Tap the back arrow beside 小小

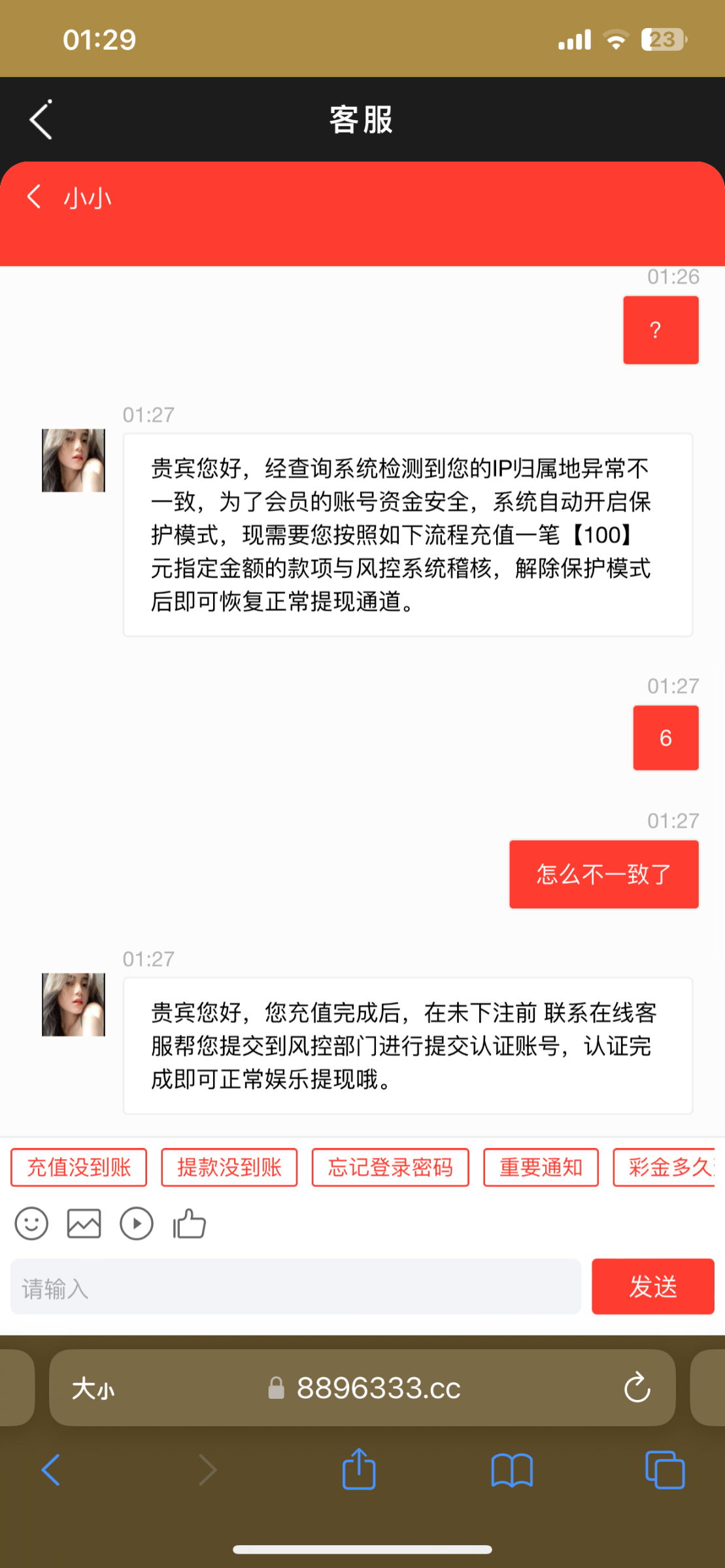[34, 196]
